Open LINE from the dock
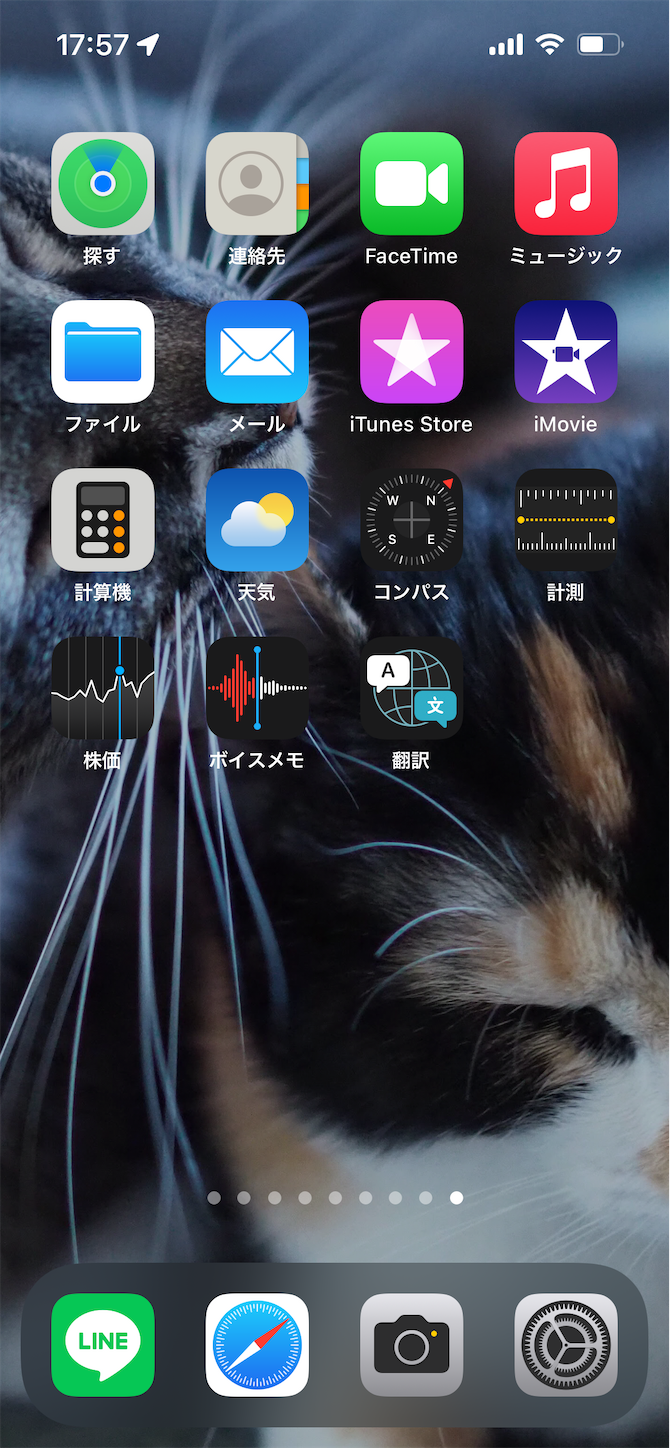Viewport: 670px width, 1448px height. click(x=103, y=1345)
